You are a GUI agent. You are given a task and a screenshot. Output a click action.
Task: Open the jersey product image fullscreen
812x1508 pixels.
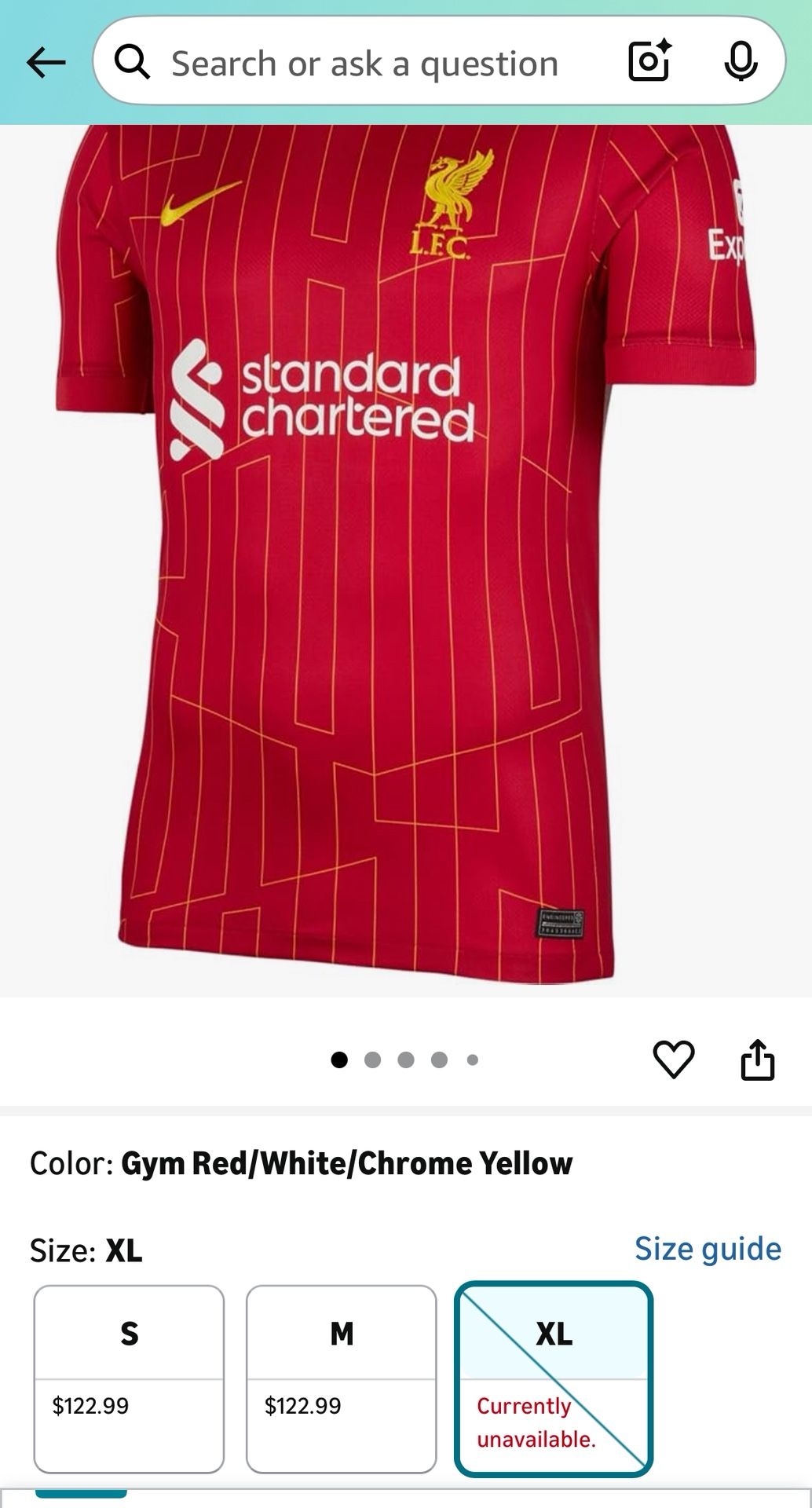point(406,550)
